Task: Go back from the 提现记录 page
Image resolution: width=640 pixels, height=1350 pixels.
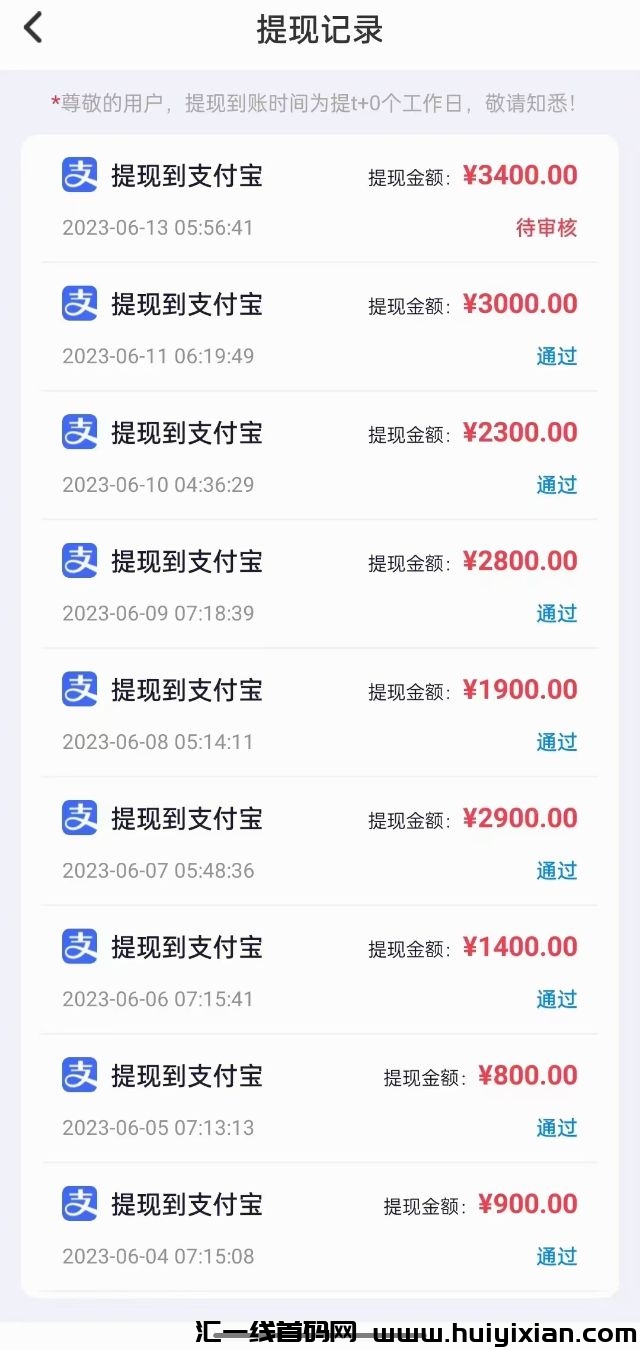Action: (33, 28)
